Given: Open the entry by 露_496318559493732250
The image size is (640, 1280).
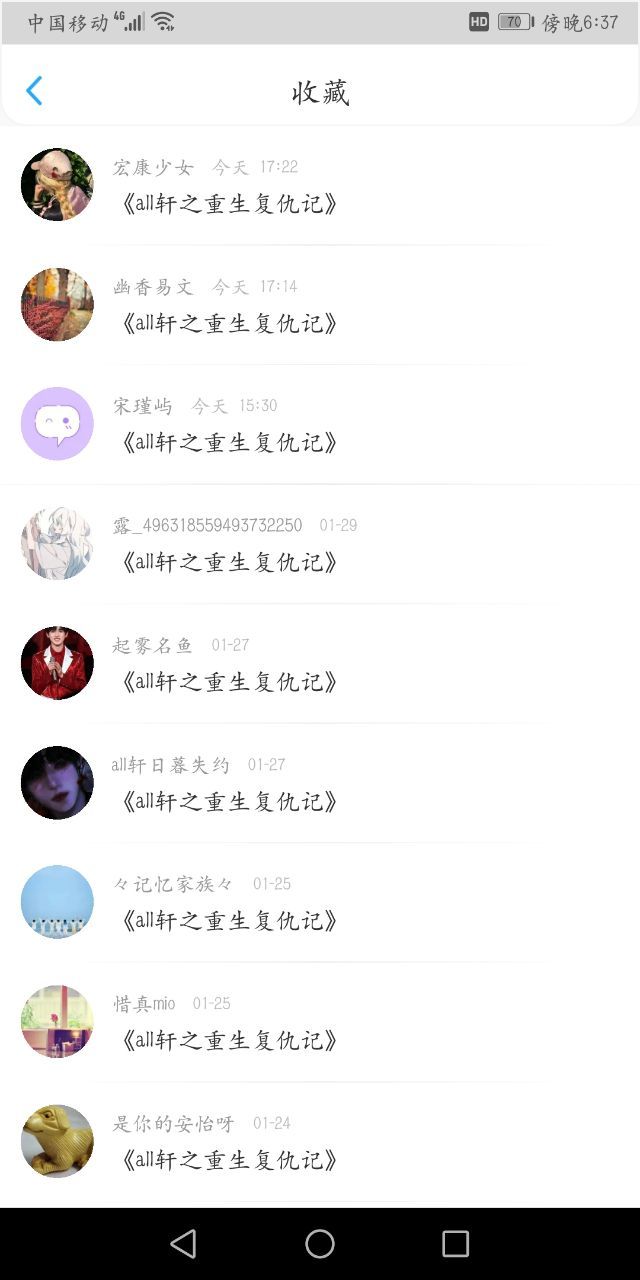Looking at the screenshot, I should click(x=320, y=544).
